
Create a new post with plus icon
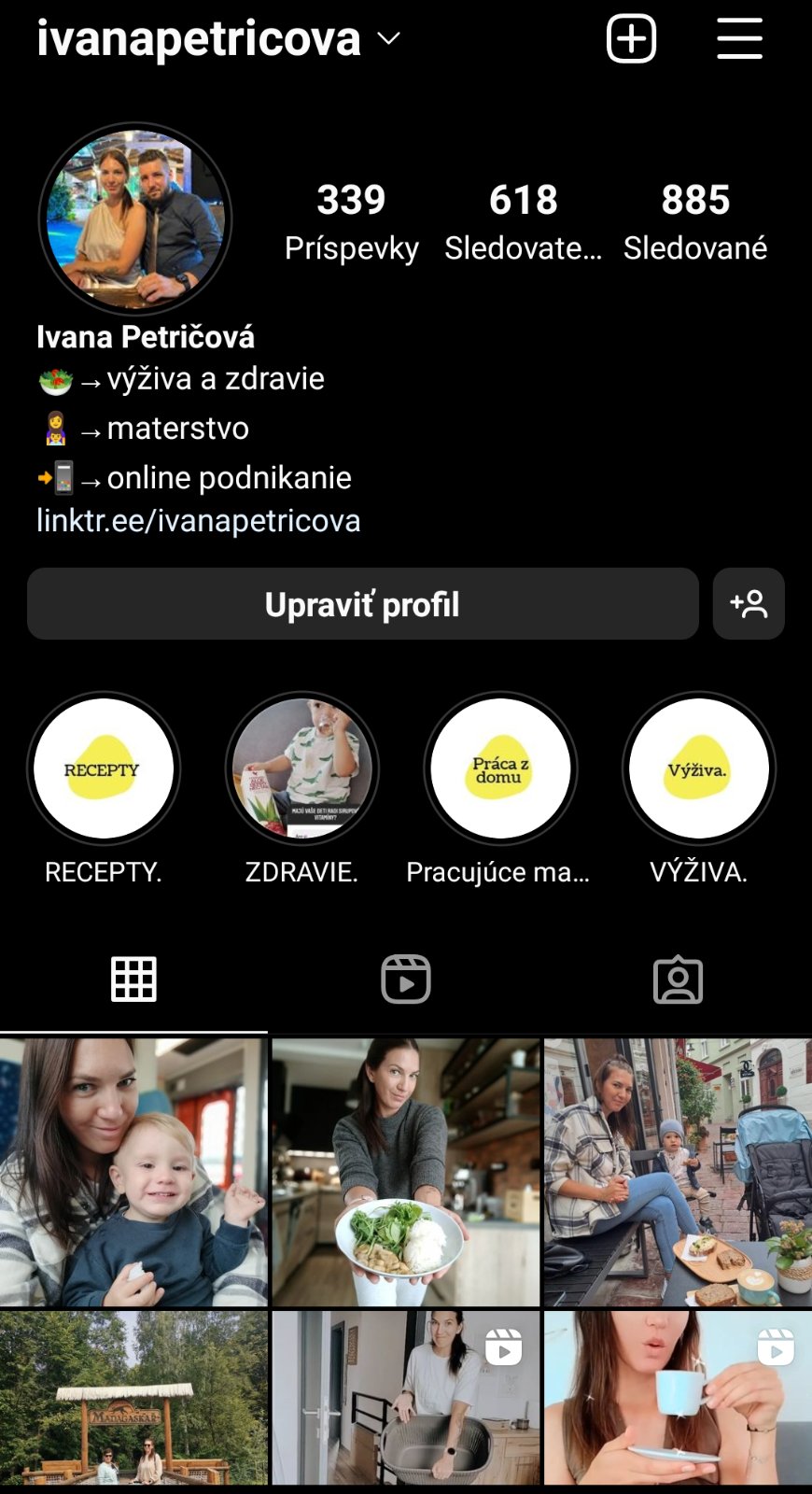[632, 39]
